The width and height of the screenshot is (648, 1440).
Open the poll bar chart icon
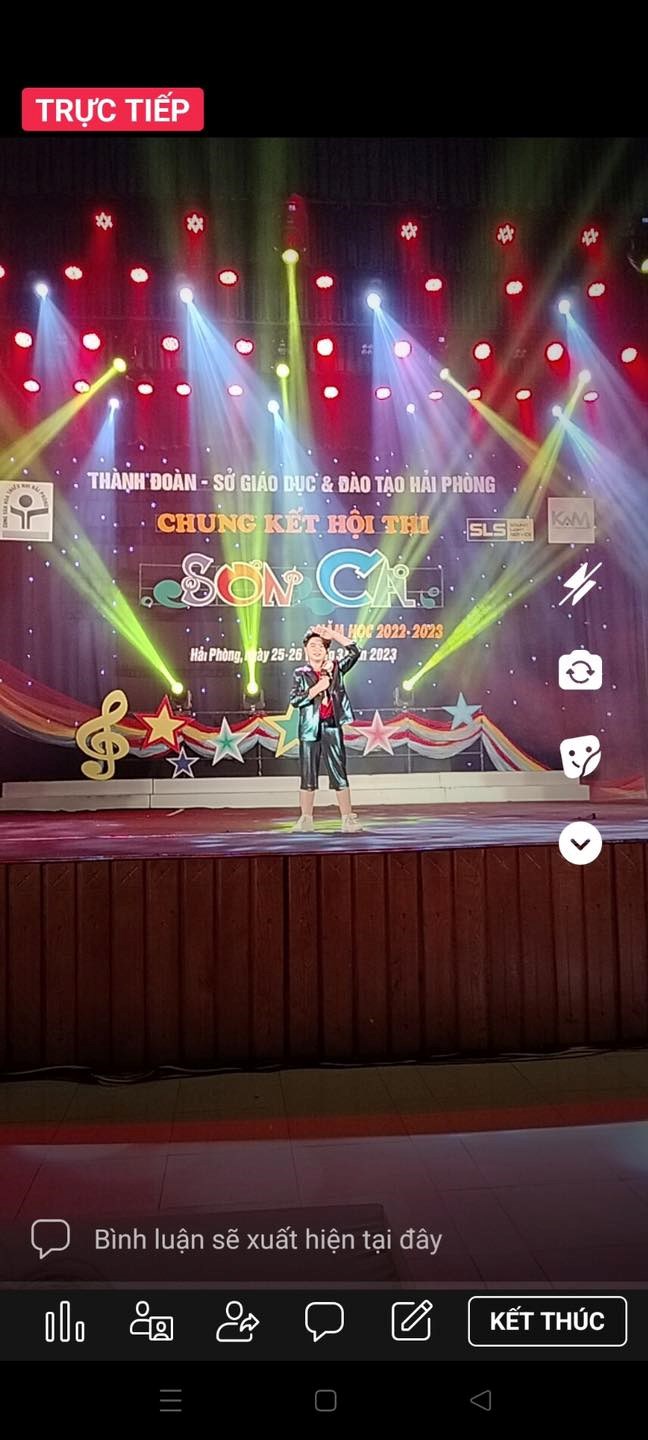click(x=65, y=1321)
